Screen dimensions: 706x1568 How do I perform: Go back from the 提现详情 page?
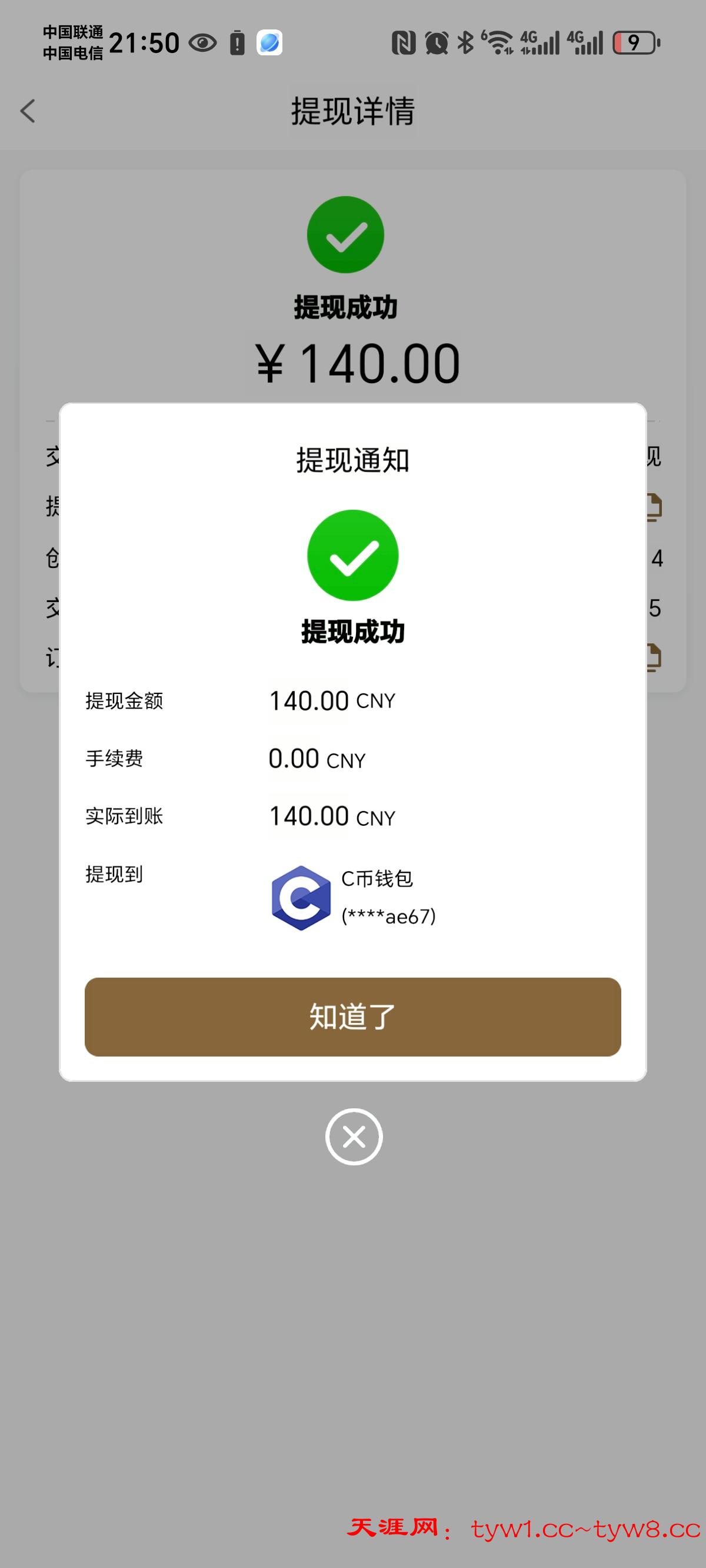click(28, 111)
